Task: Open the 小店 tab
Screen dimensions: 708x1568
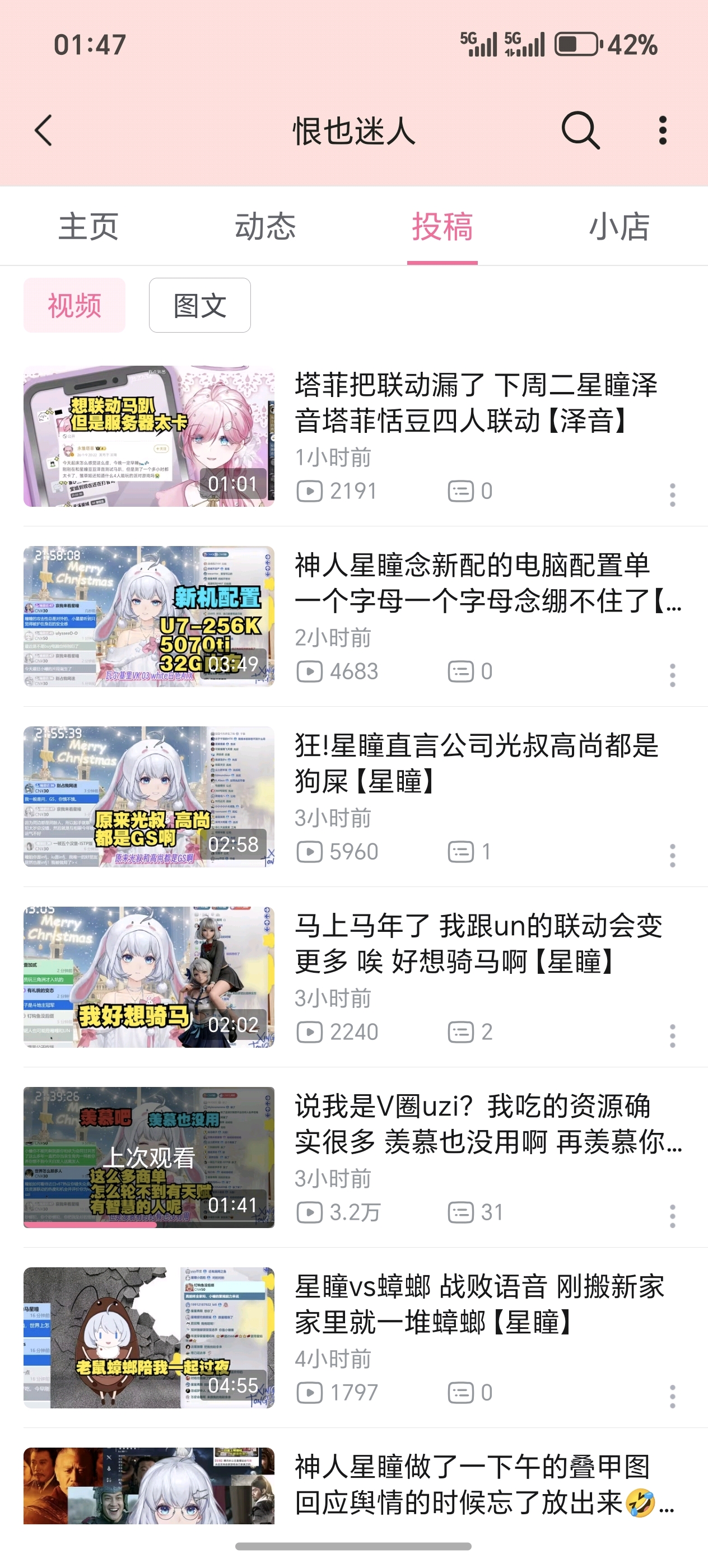Action: tap(619, 226)
